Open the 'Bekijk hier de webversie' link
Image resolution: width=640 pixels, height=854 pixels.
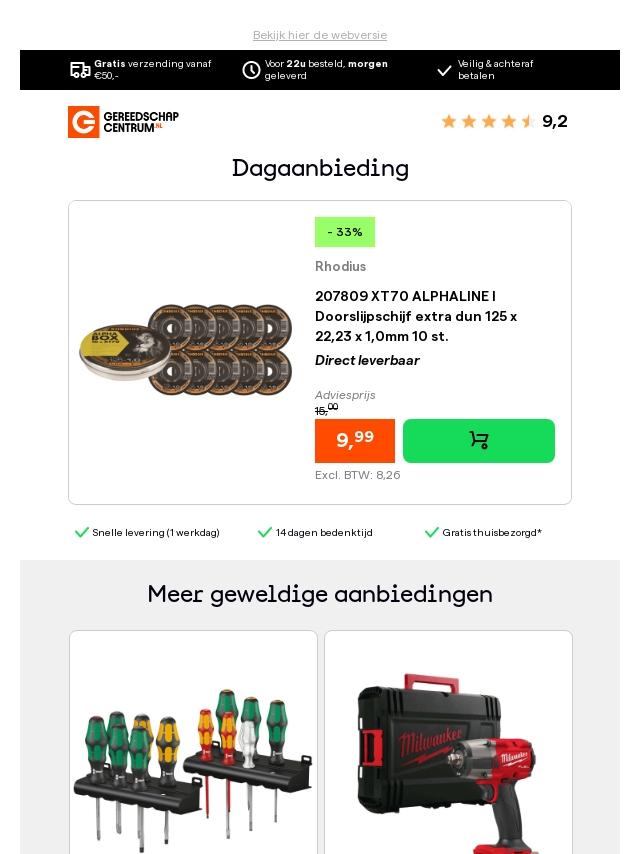(320, 35)
